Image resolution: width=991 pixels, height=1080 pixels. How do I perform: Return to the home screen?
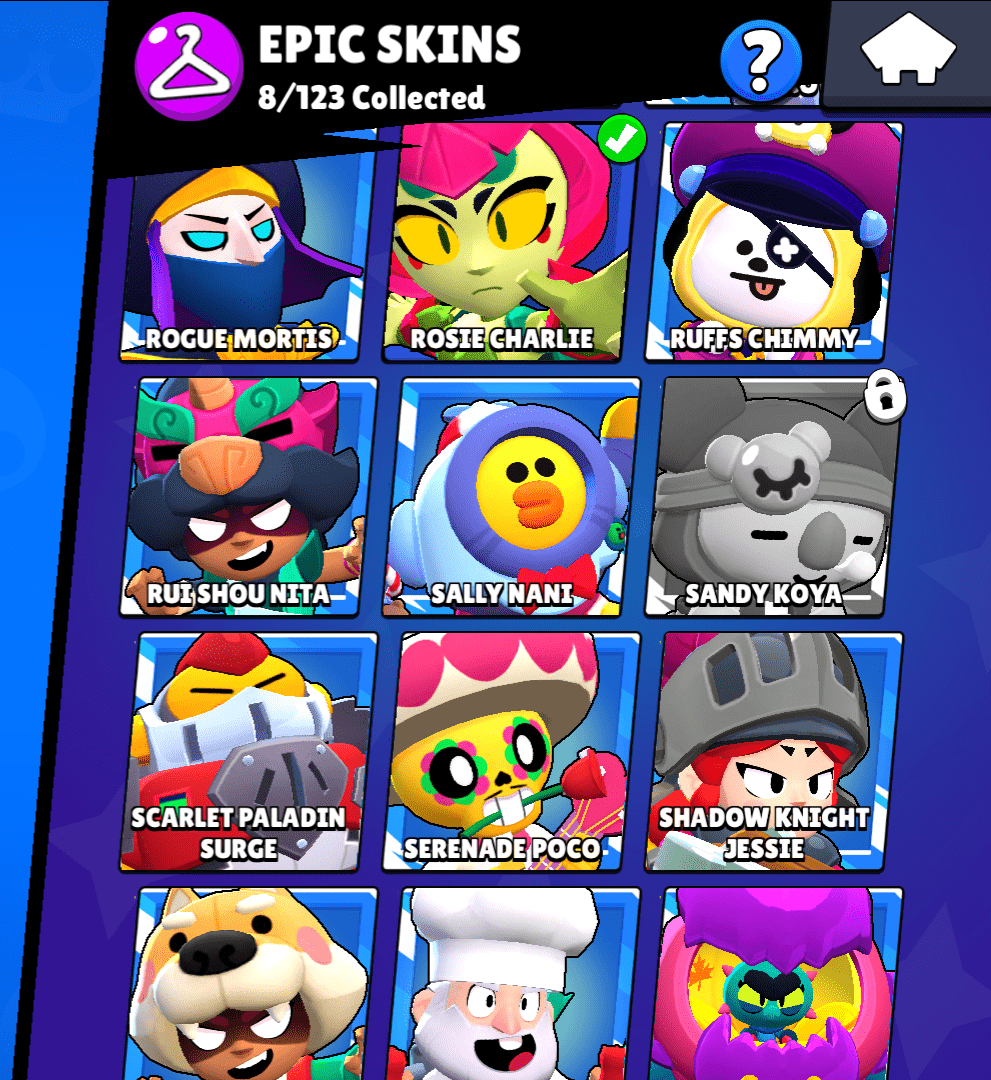coord(909,55)
